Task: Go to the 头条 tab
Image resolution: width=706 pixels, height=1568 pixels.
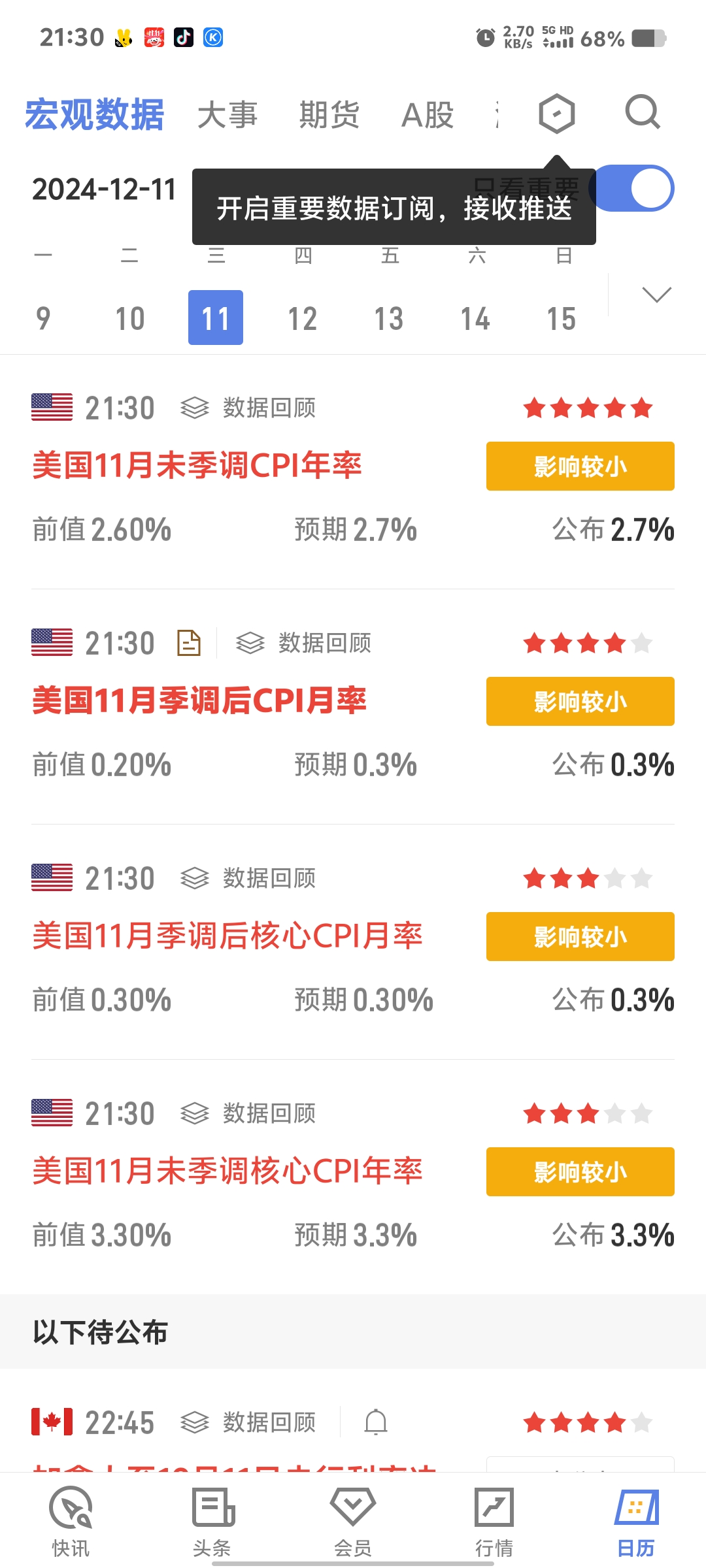Action: [212, 1522]
